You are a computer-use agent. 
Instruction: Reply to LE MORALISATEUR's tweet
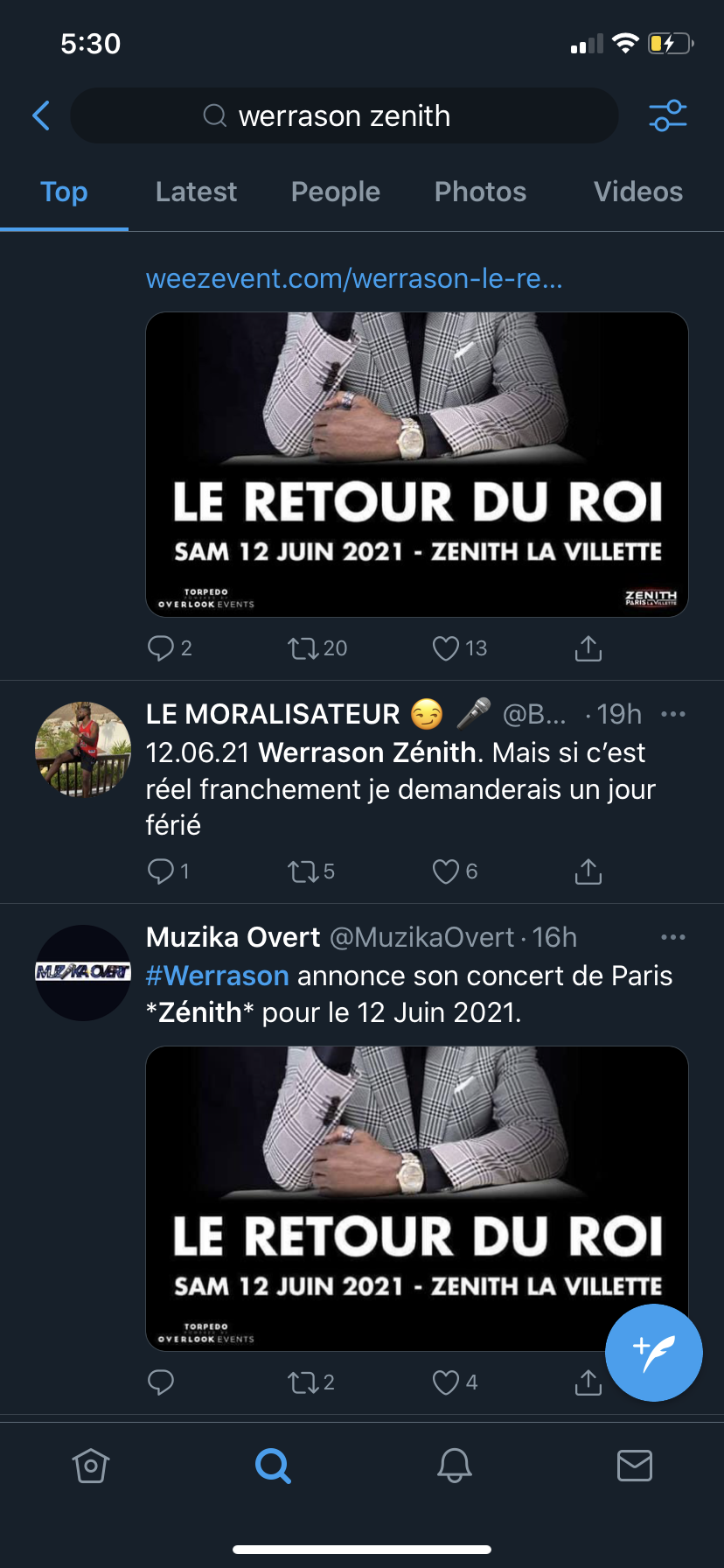point(161,871)
